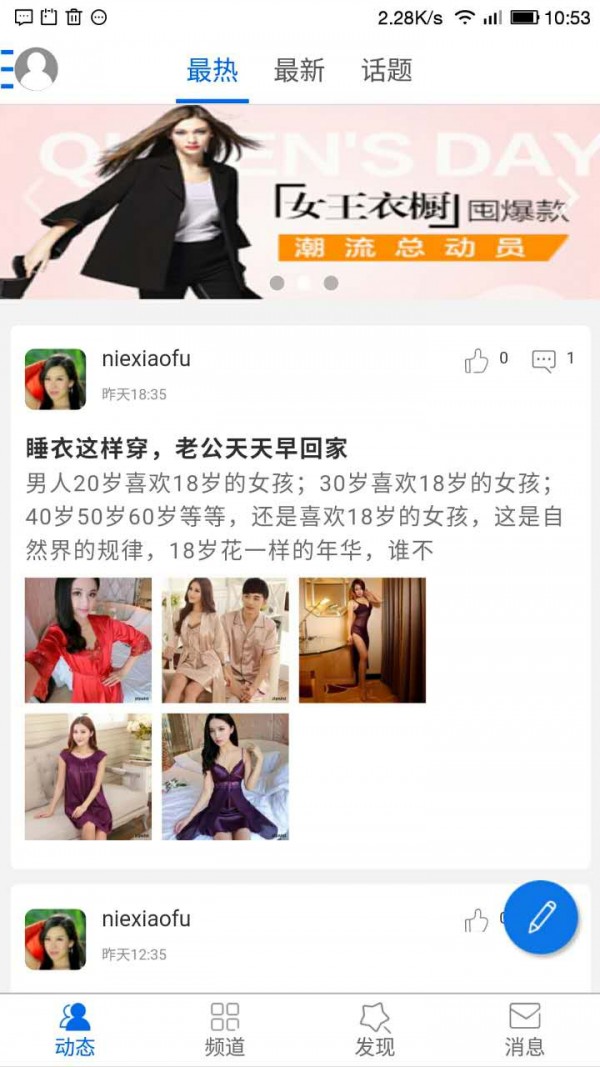
Task: Compose a new post with the pencil button
Action: 541,917
